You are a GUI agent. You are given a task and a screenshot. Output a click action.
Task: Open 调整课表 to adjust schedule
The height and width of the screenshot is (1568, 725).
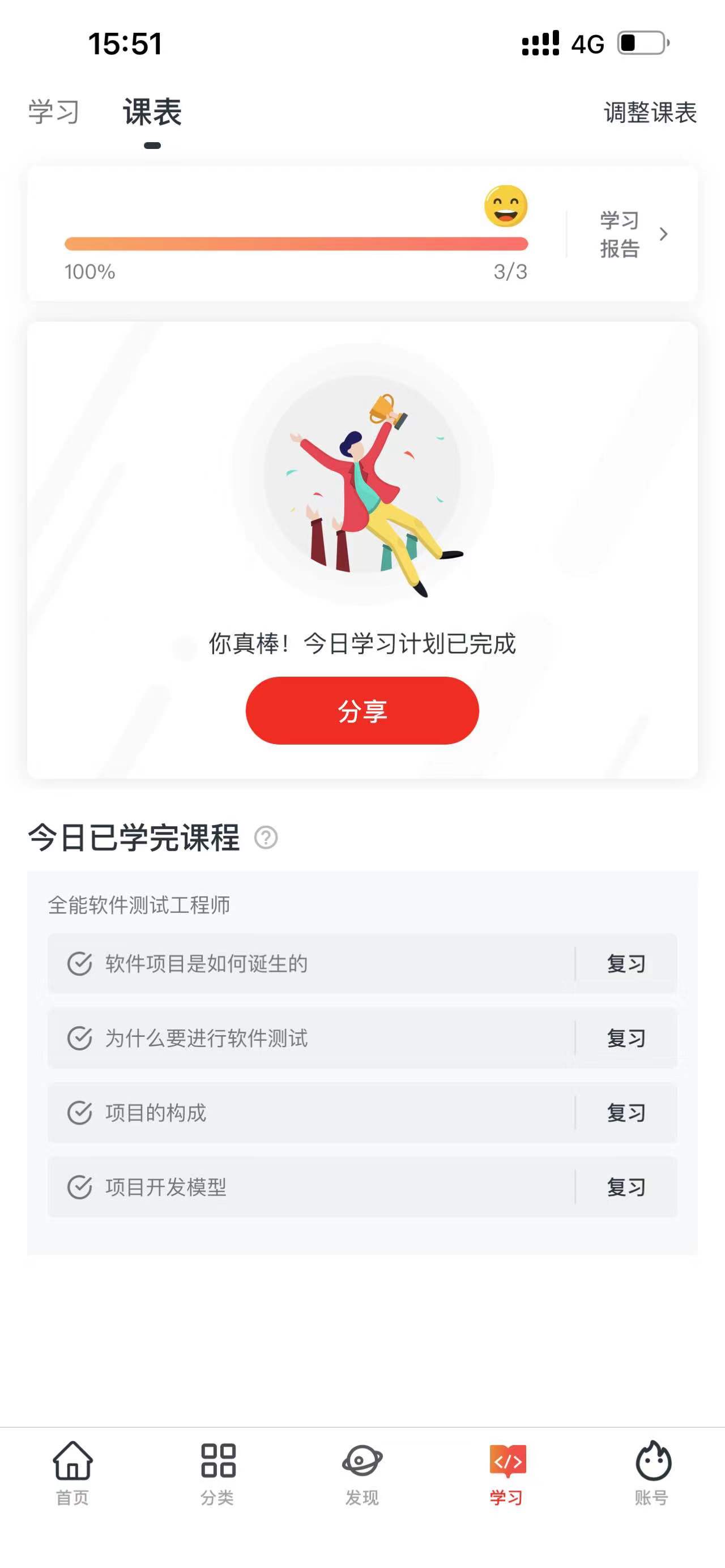pos(650,113)
